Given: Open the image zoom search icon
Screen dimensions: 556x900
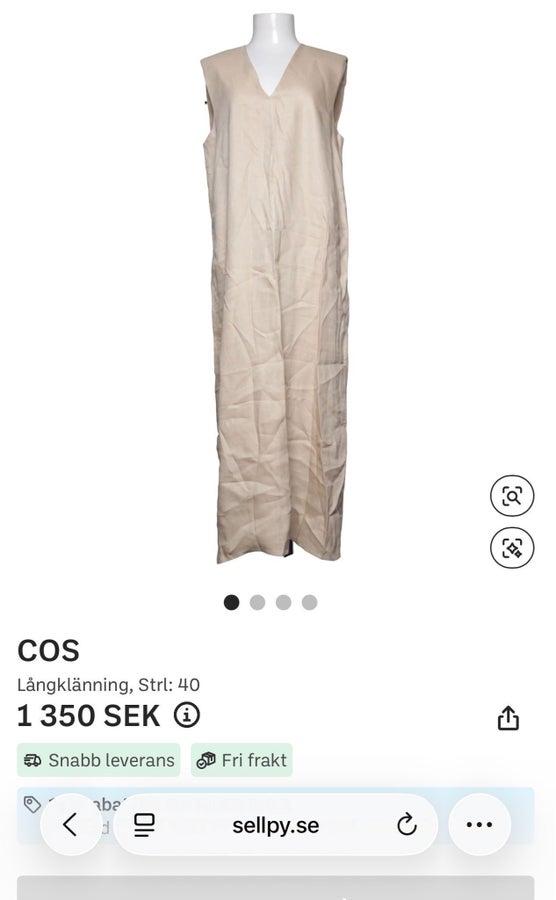Looking at the screenshot, I should pos(512,495).
